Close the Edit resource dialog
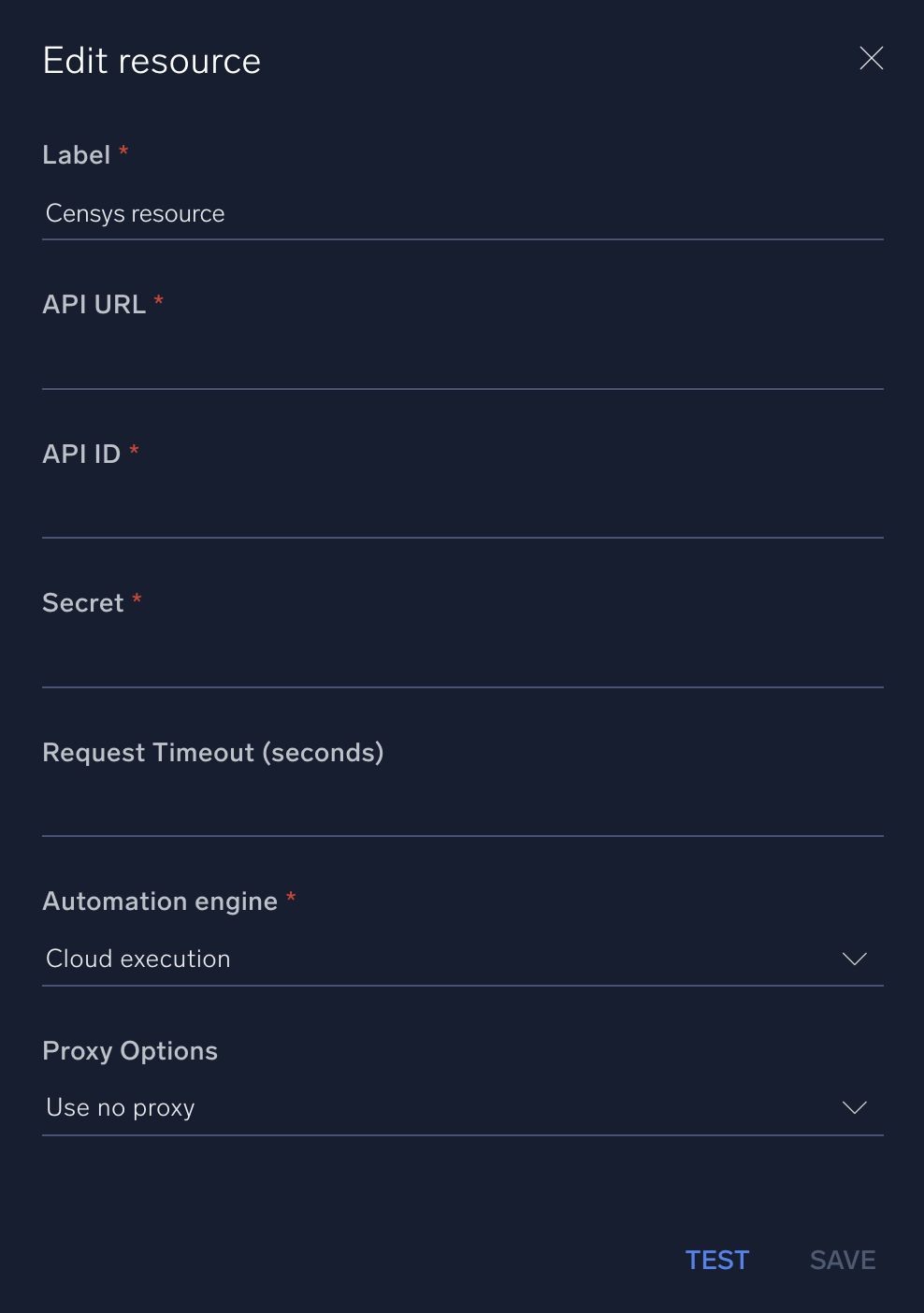 871,58
